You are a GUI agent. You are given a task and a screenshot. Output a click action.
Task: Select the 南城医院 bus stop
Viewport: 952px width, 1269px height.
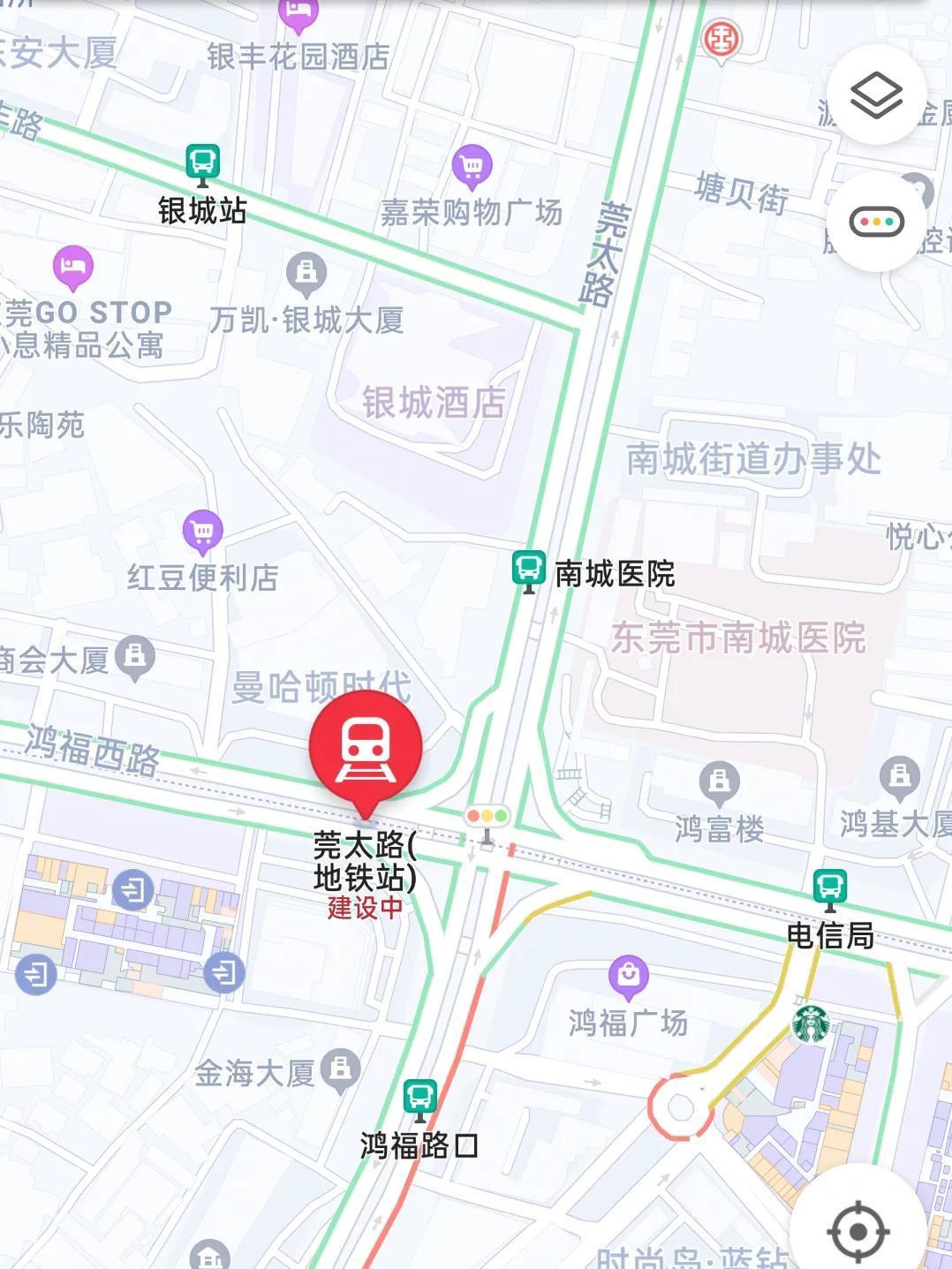pos(528,570)
